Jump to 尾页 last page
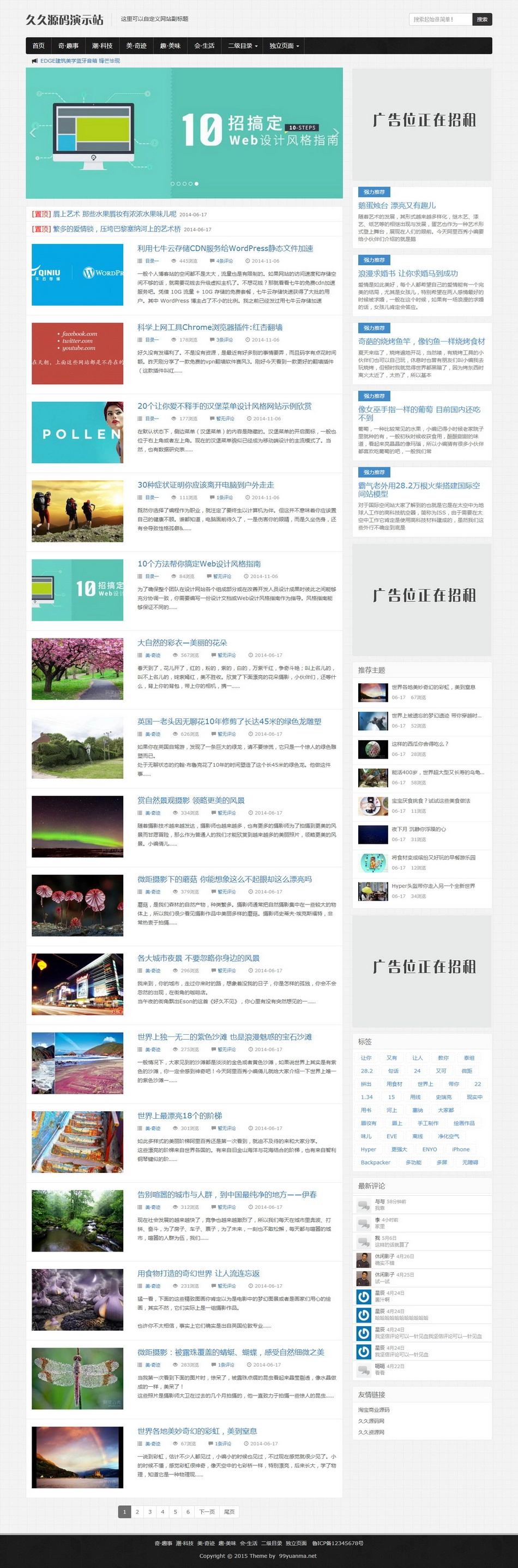Image resolution: width=518 pixels, height=1568 pixels. [229, 1511]
